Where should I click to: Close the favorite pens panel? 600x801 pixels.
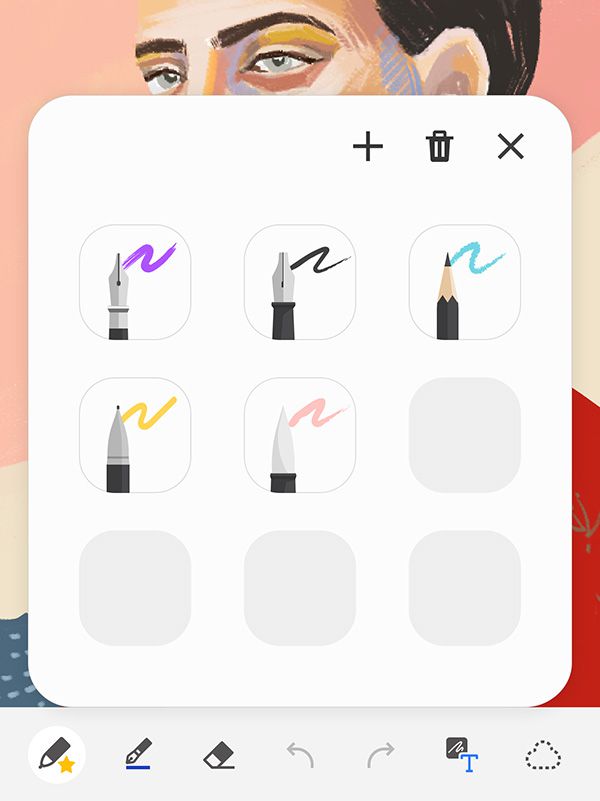coord(511,147)
